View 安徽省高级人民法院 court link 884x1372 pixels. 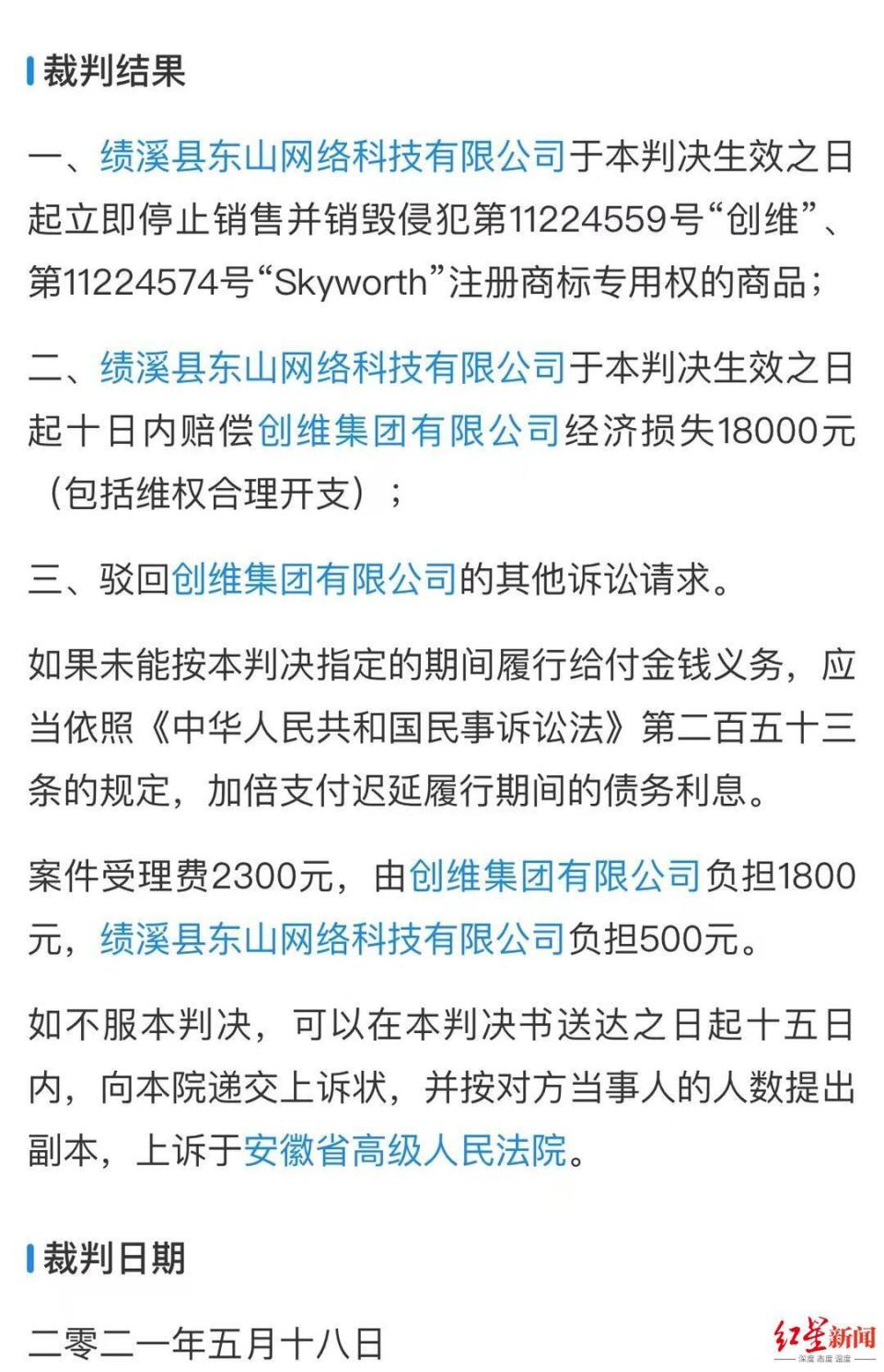[405, 1150]
